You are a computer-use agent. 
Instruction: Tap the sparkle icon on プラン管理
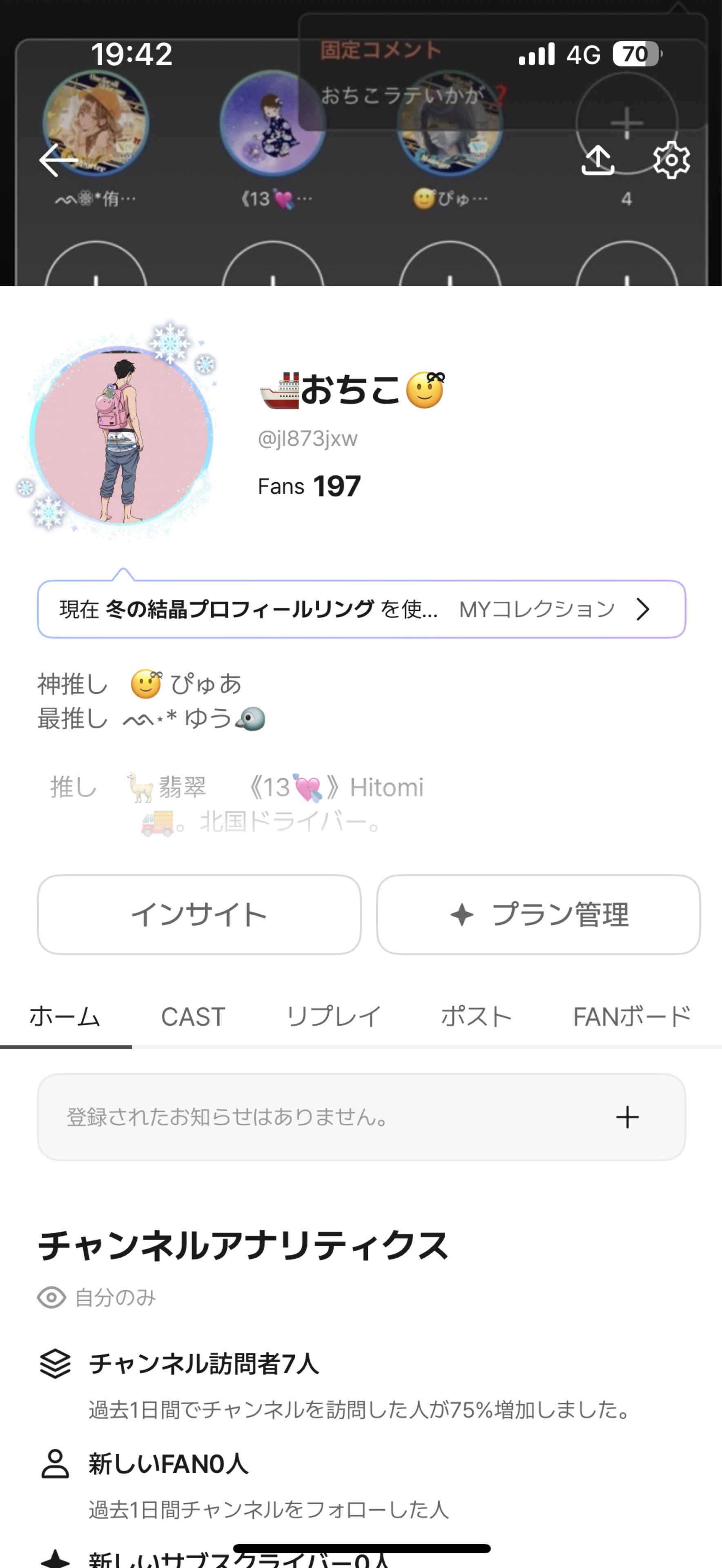[x=463, y=915]
